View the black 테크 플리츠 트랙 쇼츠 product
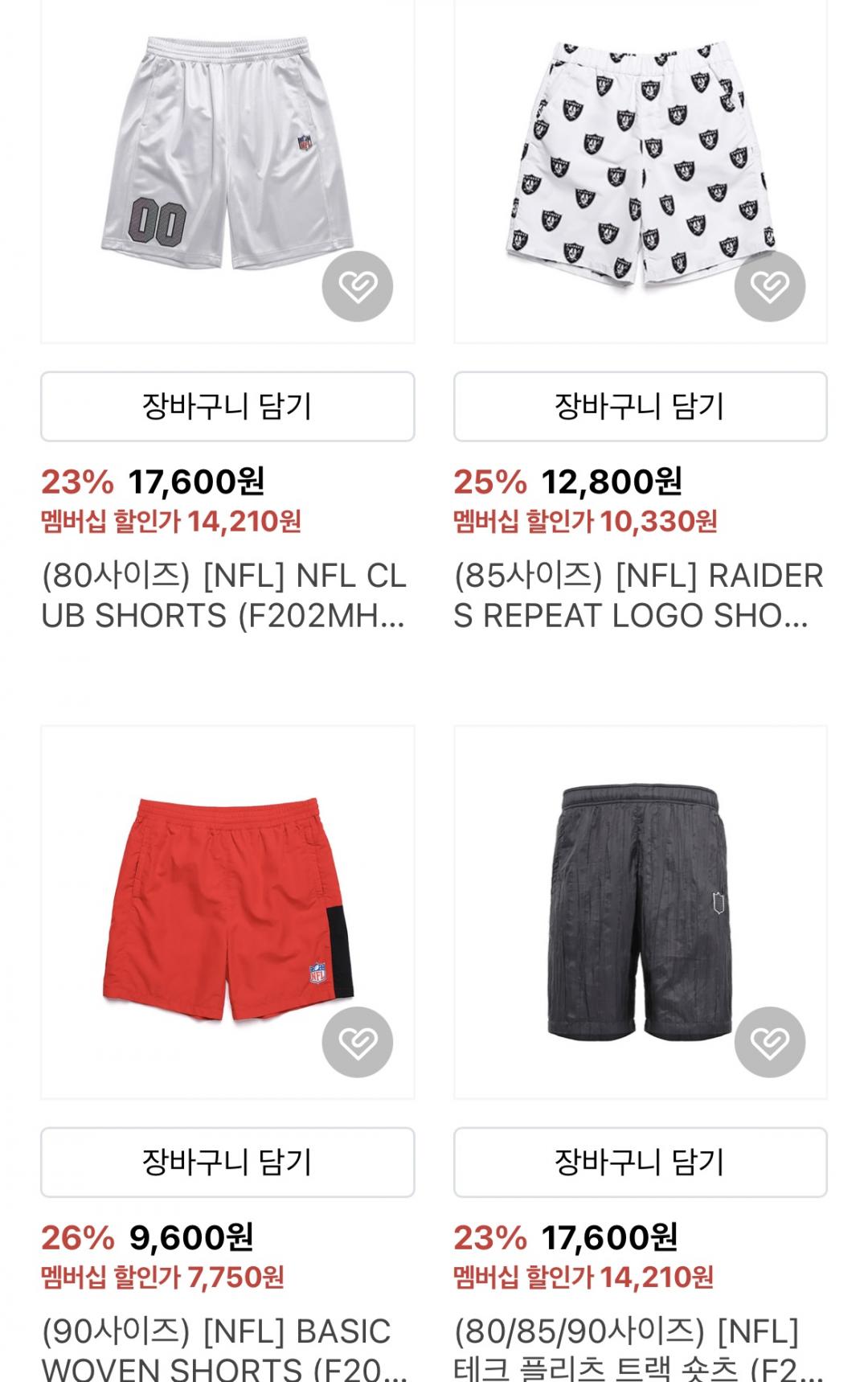The width and height of the screenshot is (868, 1382). 640,908
